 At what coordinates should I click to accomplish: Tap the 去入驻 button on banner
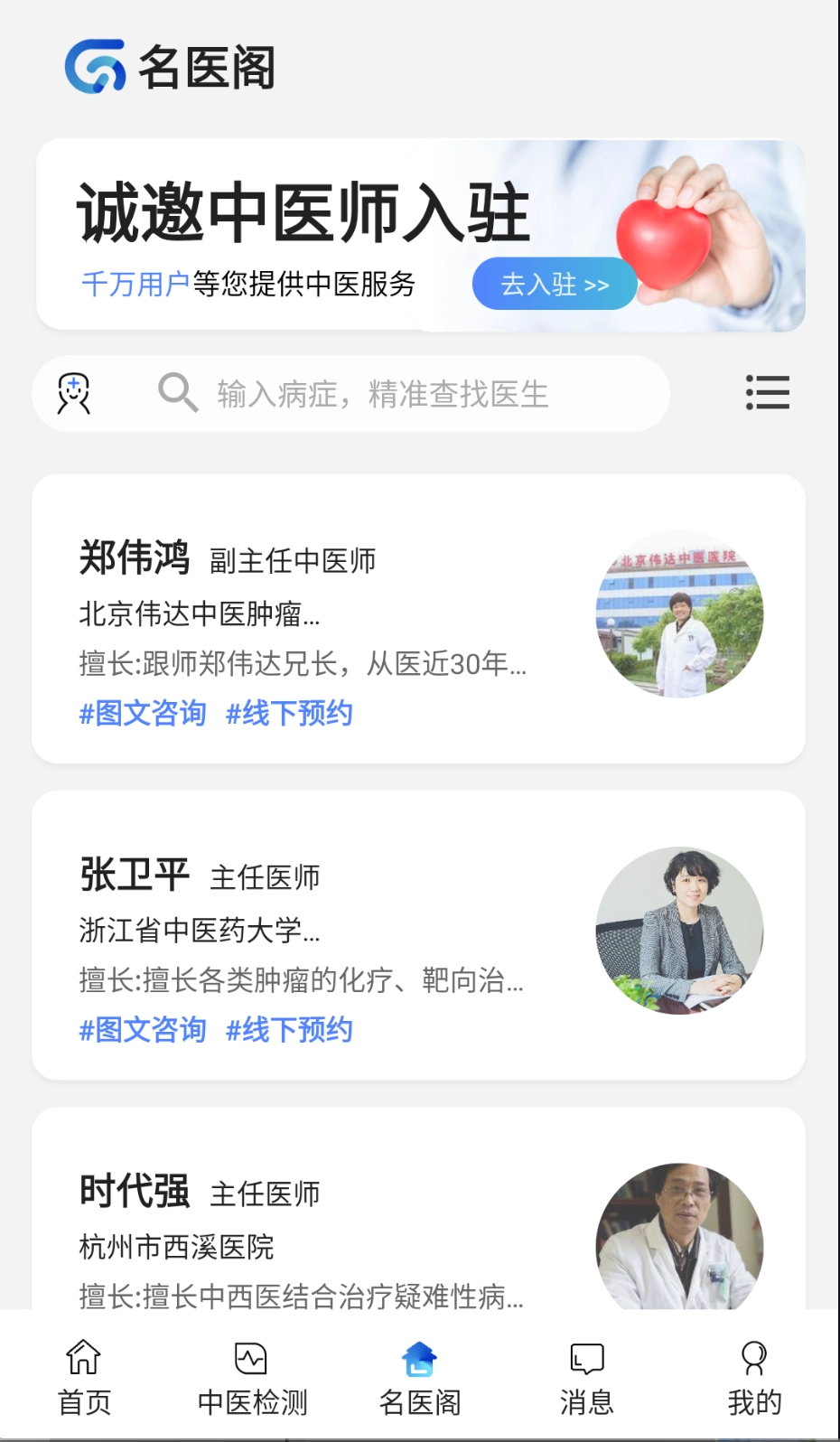pos(554,283)
